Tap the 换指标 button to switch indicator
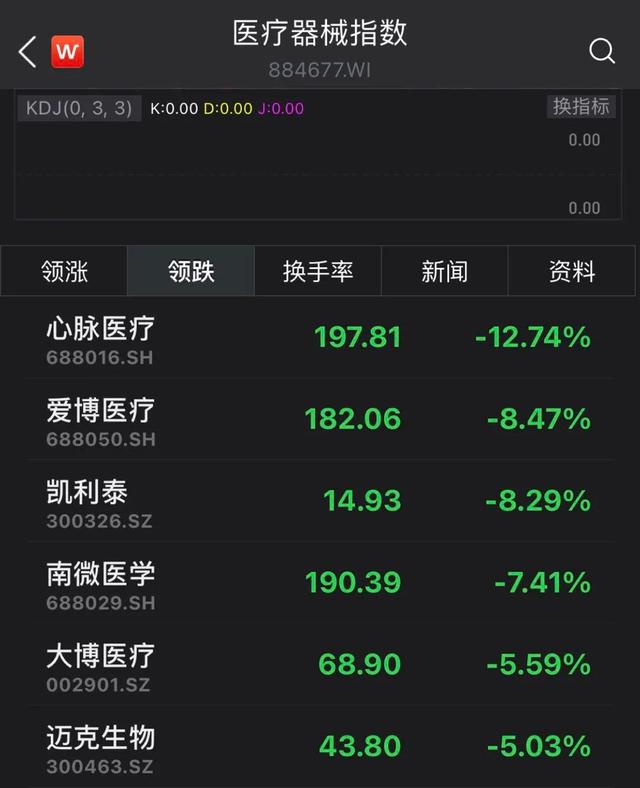 point(581,107)
